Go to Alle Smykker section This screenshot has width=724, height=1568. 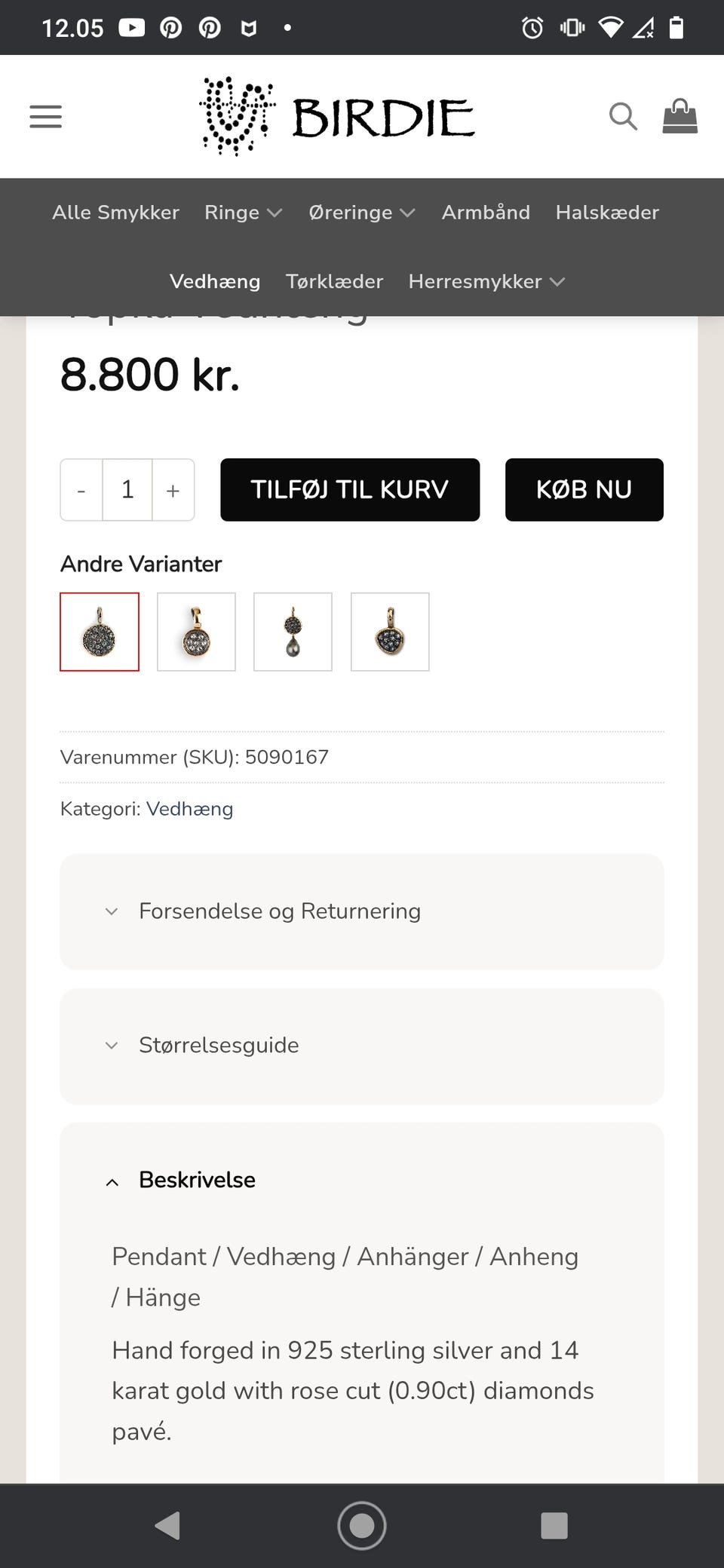[x=115, y=213]
